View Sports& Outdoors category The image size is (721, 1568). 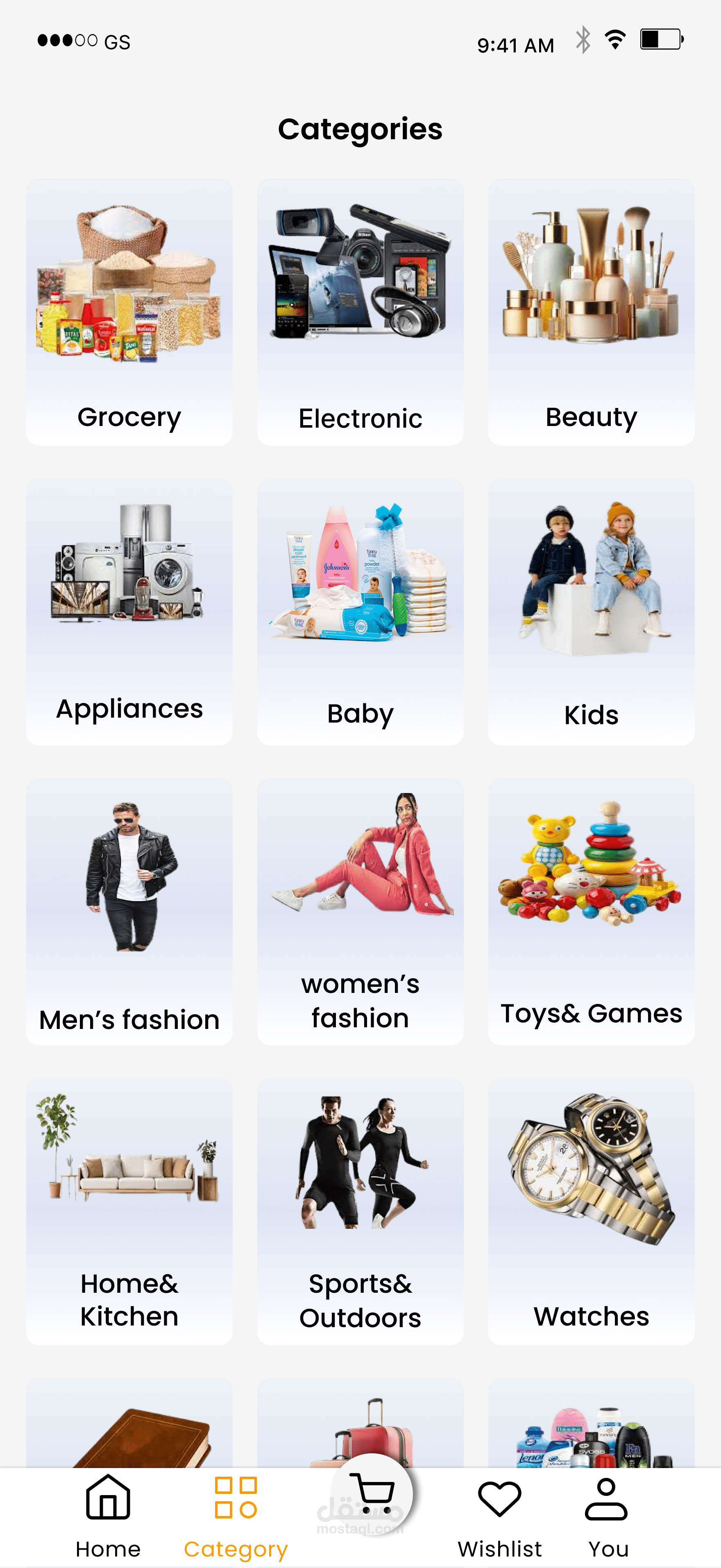pyautogui.click(x=360, y=1211)
